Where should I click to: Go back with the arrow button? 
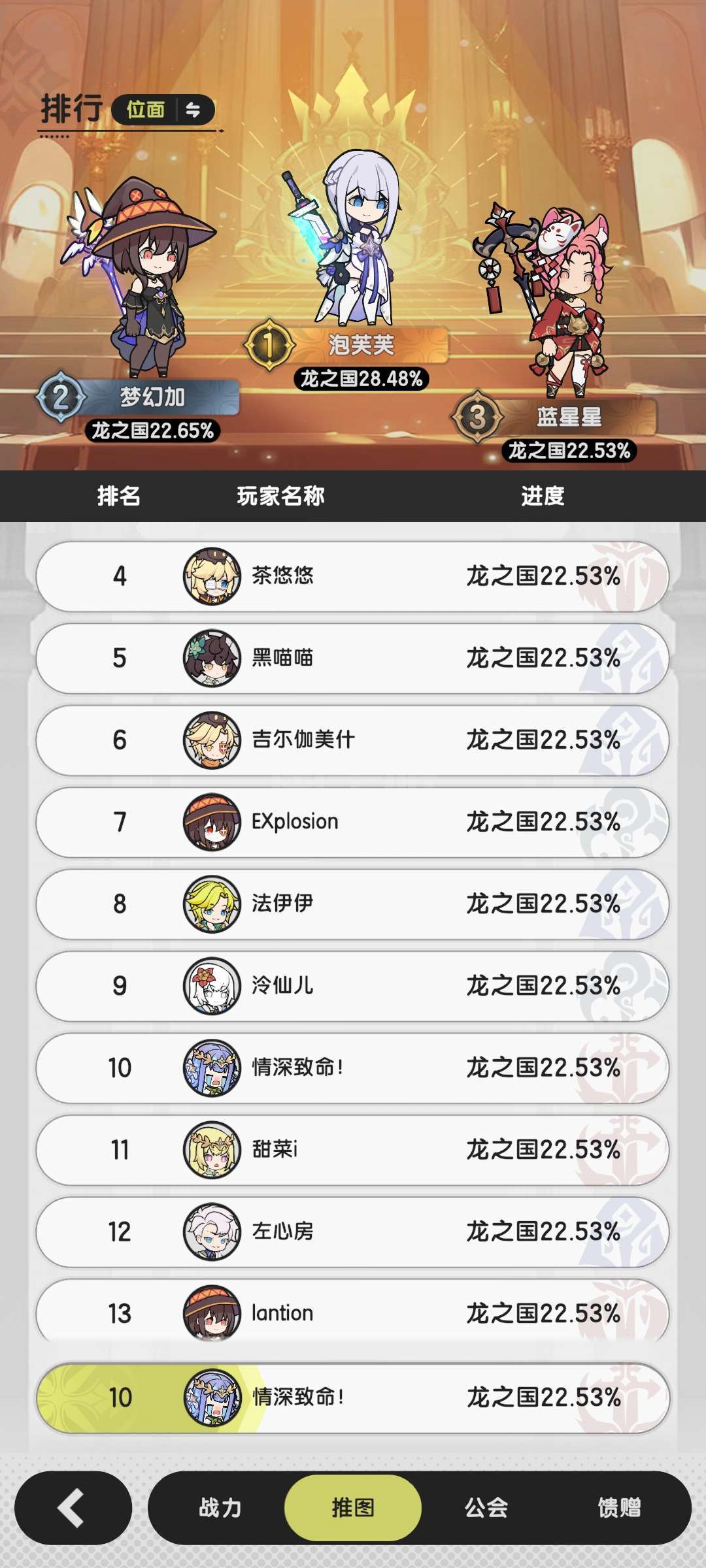[73, 1508]
